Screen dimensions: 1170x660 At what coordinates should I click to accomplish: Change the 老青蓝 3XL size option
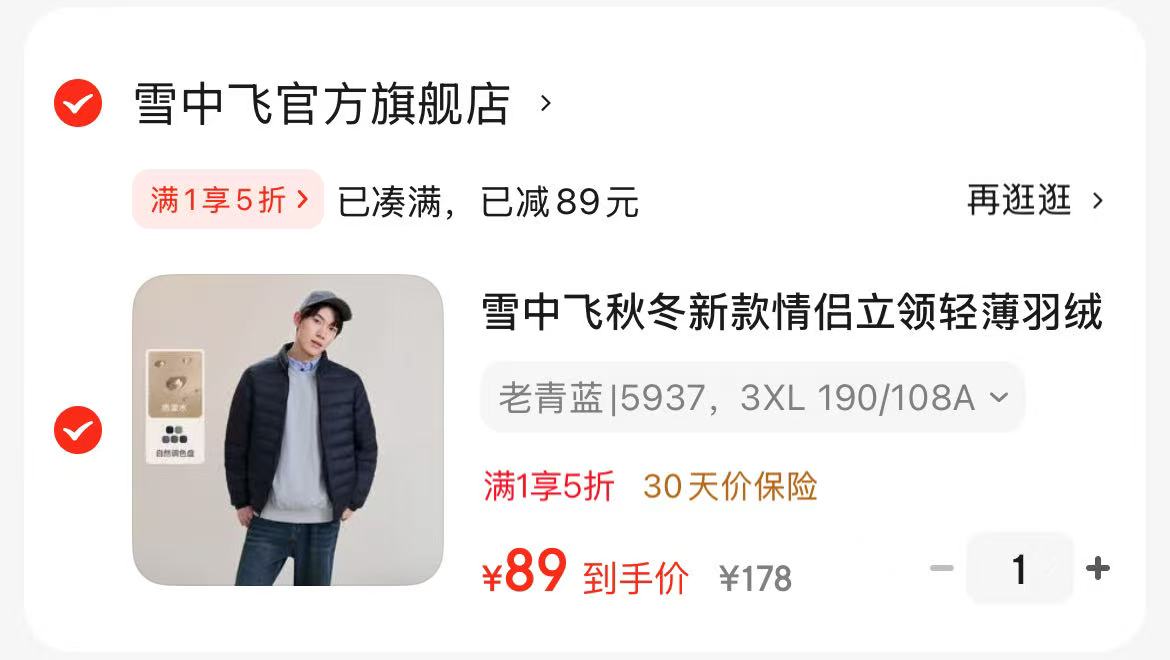[752, 398]
